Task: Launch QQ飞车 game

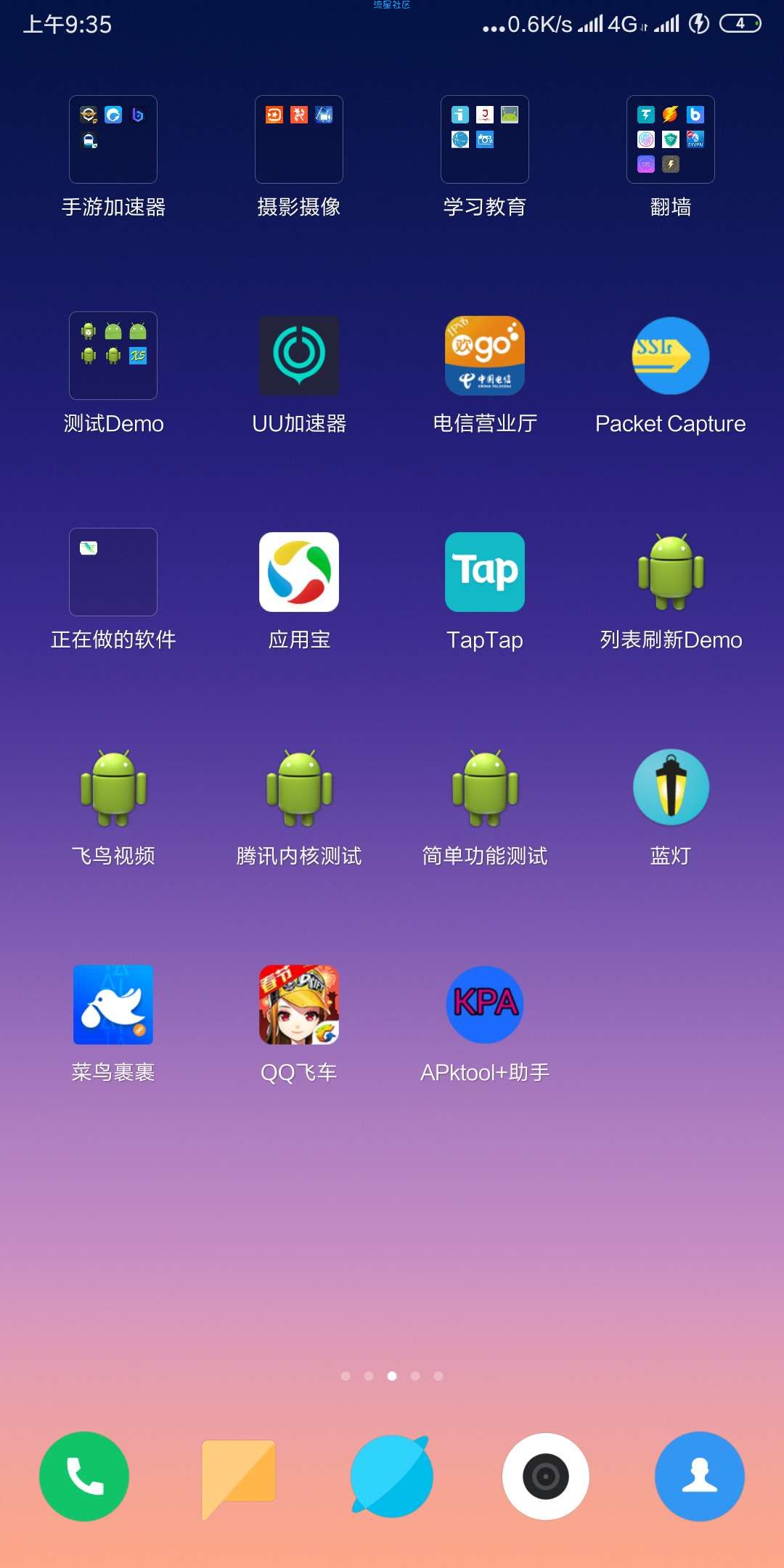Action: point(299,1005)
